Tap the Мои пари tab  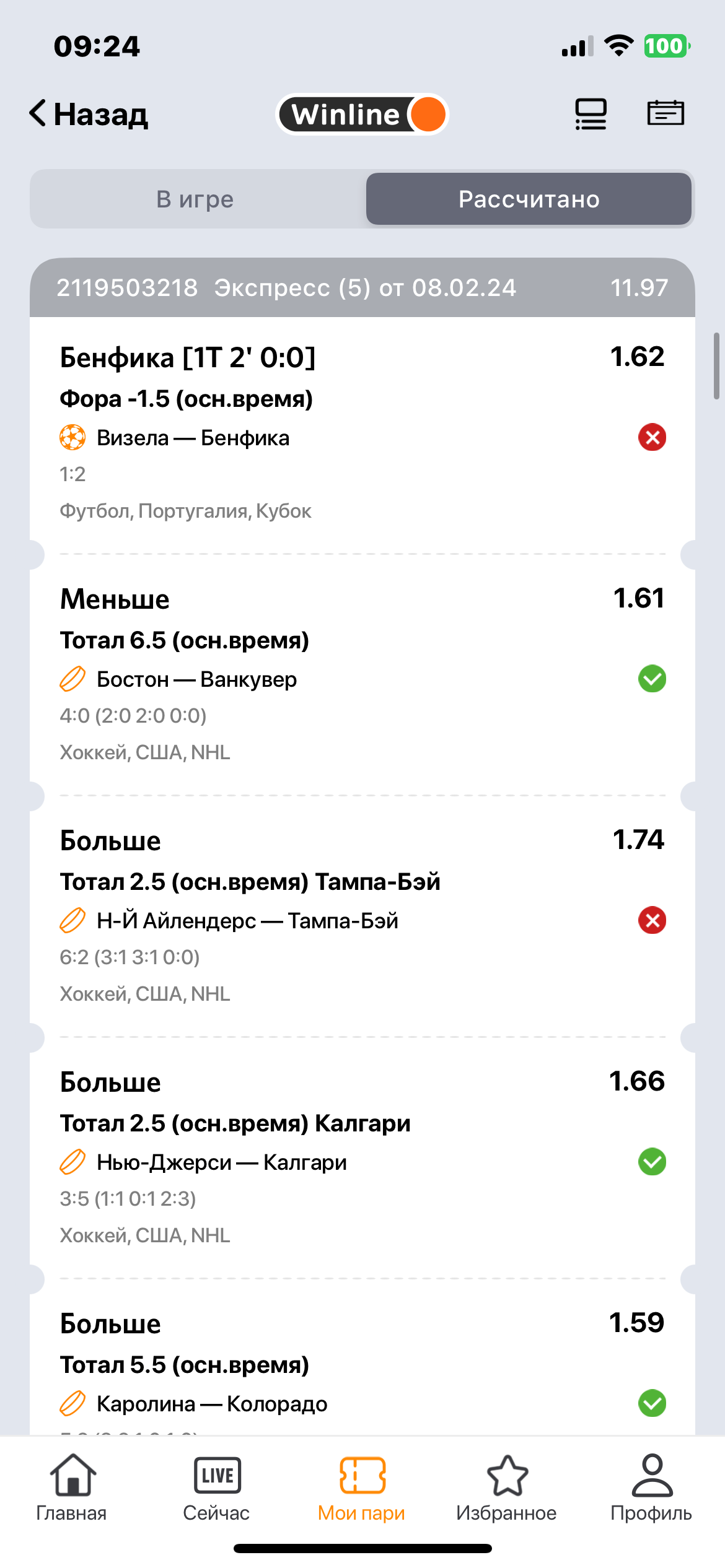362,1487
